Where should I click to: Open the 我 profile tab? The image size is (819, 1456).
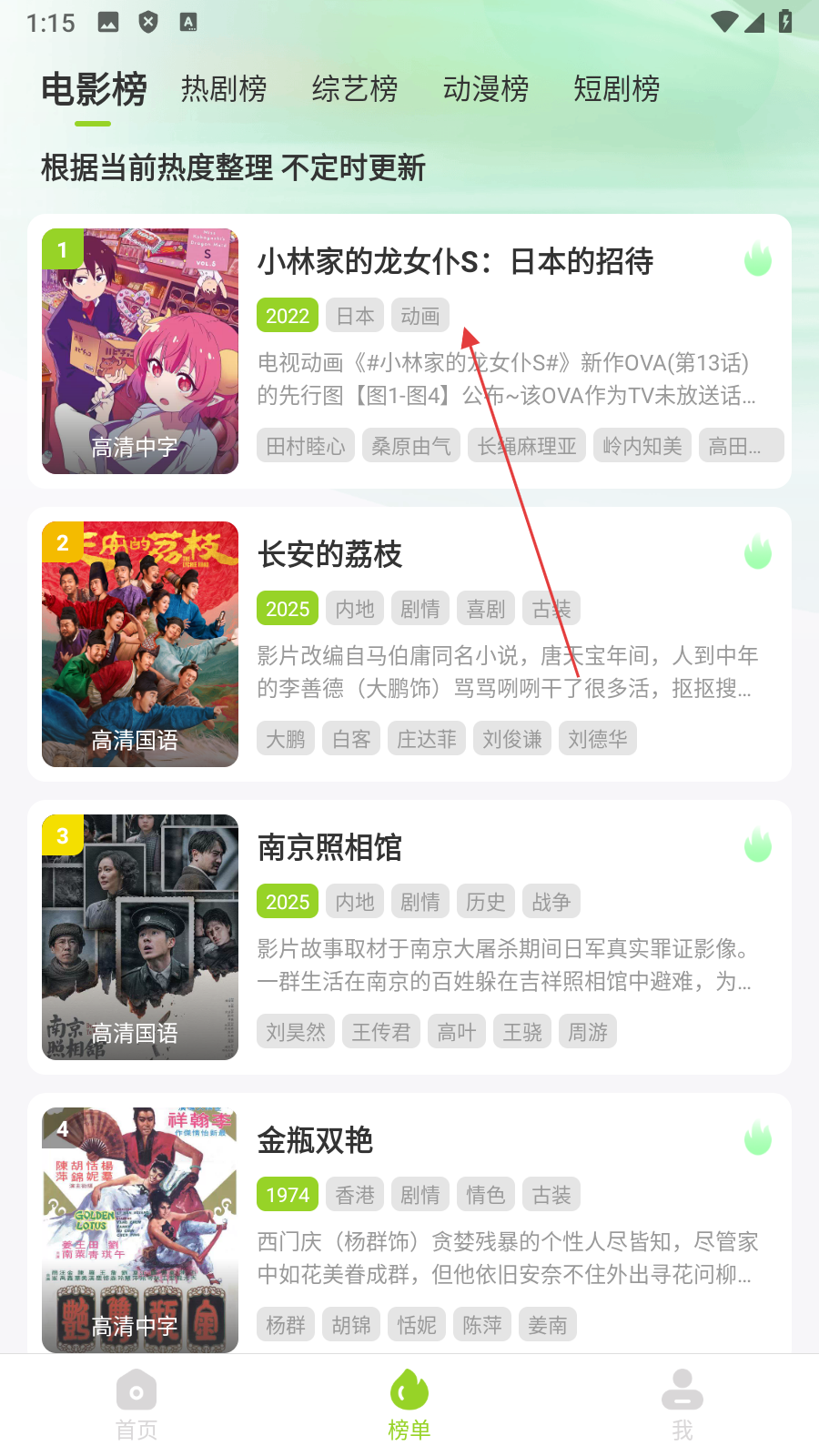682,1405
